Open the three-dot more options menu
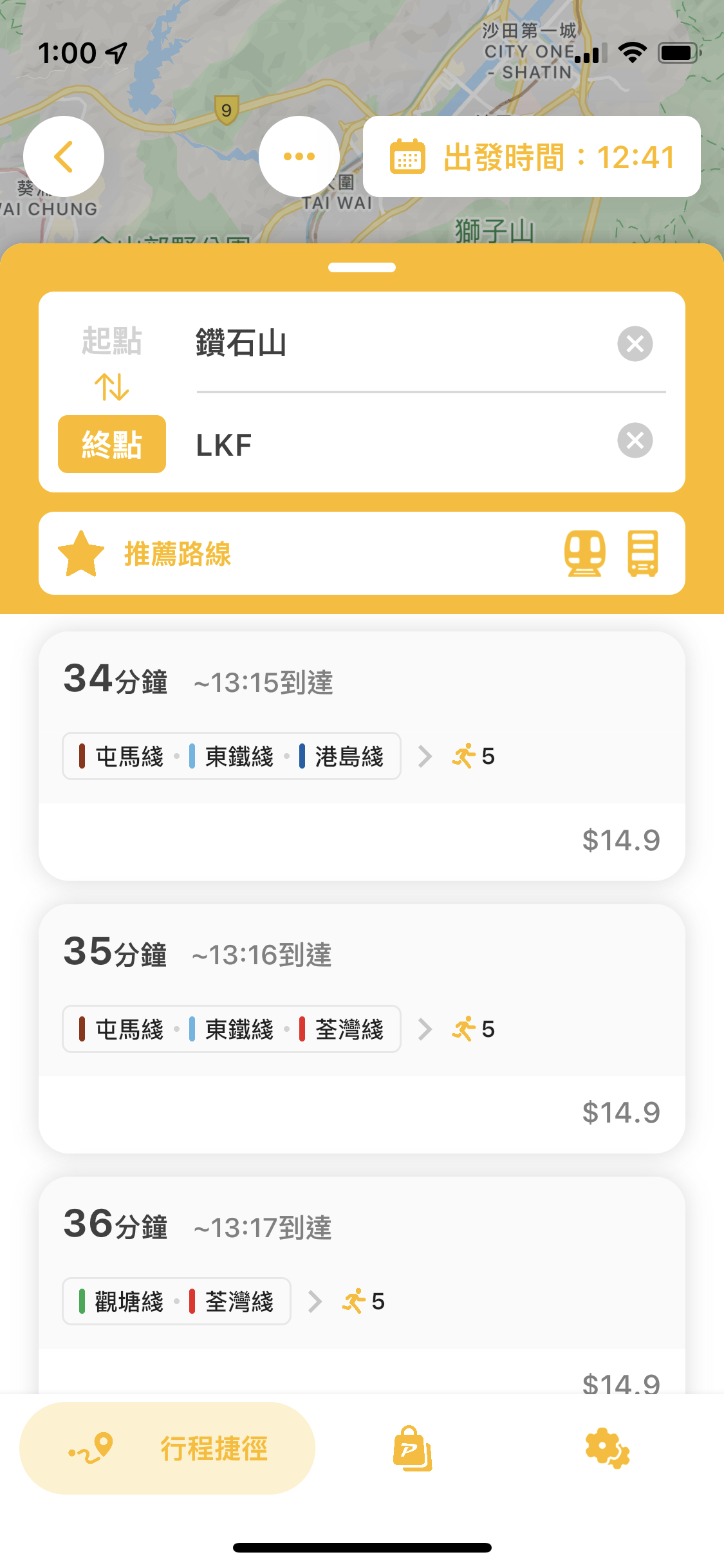 (299, 156)
